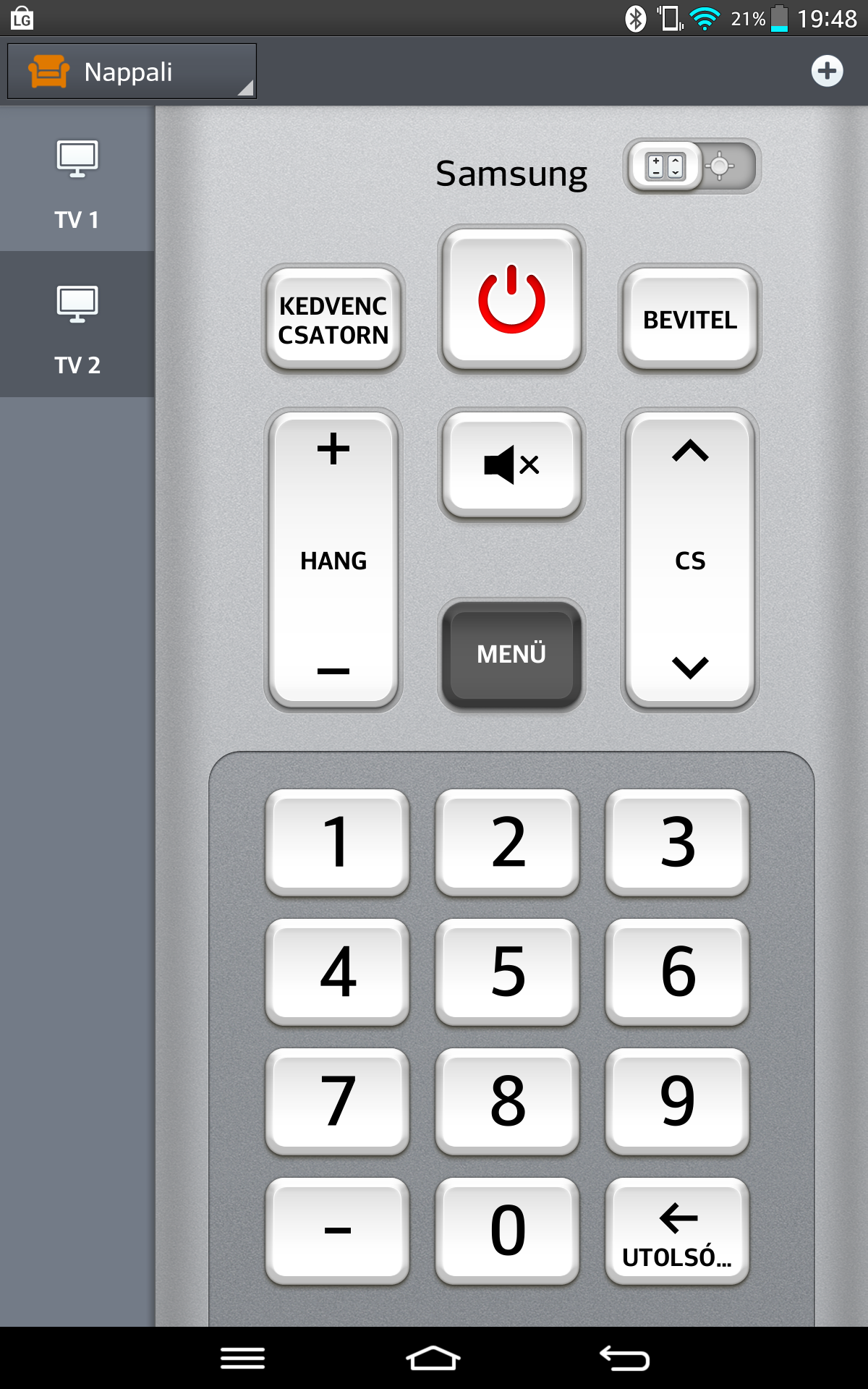This screenshot has width=868, height=1389.
Task: Return to last channel with UTOLSÓ
Action: coord(677,1231)
